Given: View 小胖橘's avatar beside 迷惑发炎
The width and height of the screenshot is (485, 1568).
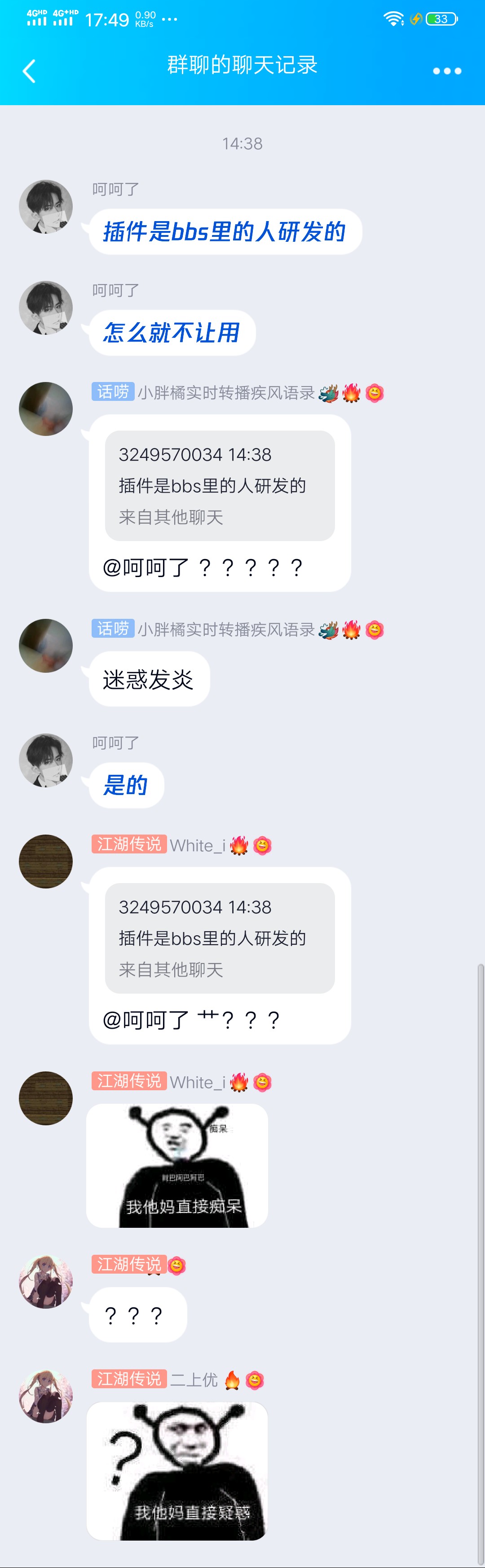Looking at the screenshot, I should [46, 645].
